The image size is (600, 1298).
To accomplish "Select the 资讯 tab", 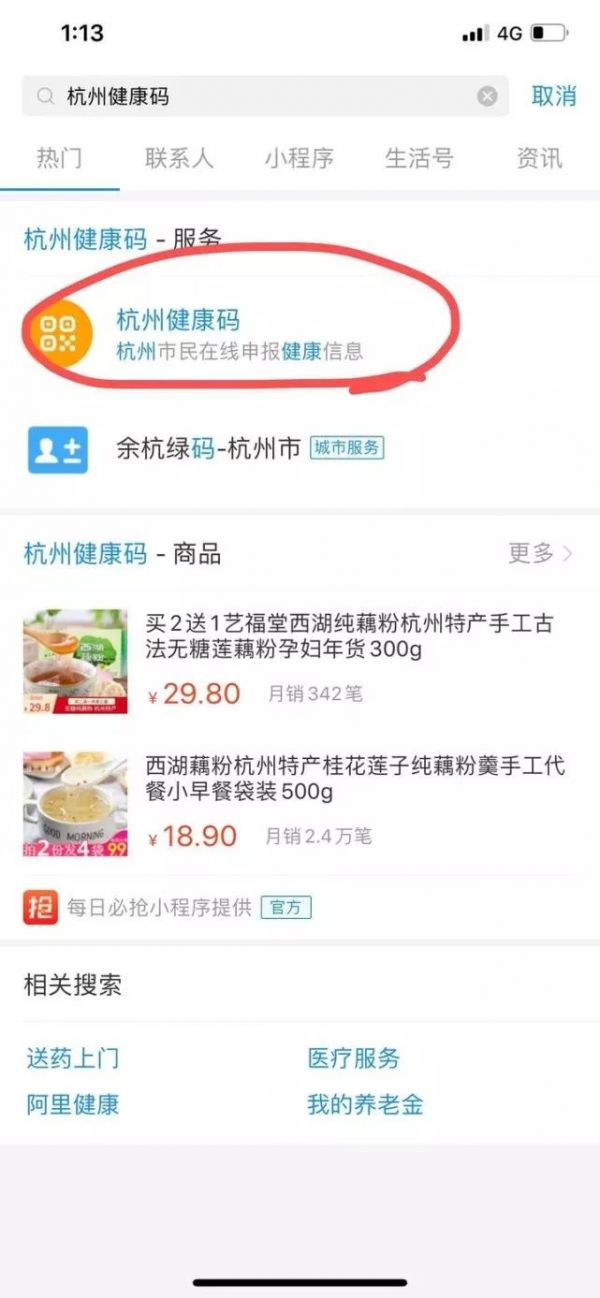I will (x=539, y=158).
